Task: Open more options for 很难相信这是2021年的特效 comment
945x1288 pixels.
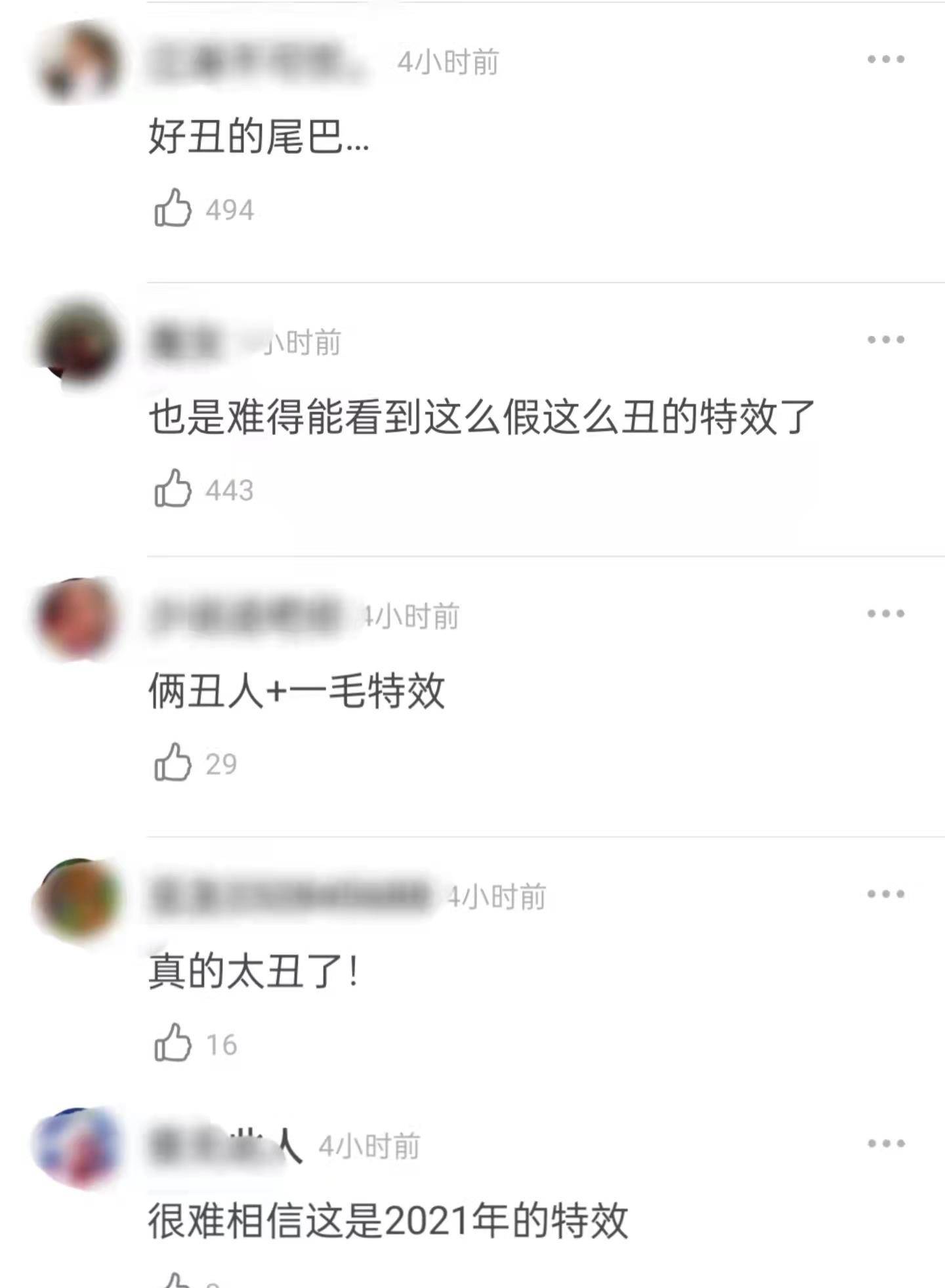Action: point(885,1143)
